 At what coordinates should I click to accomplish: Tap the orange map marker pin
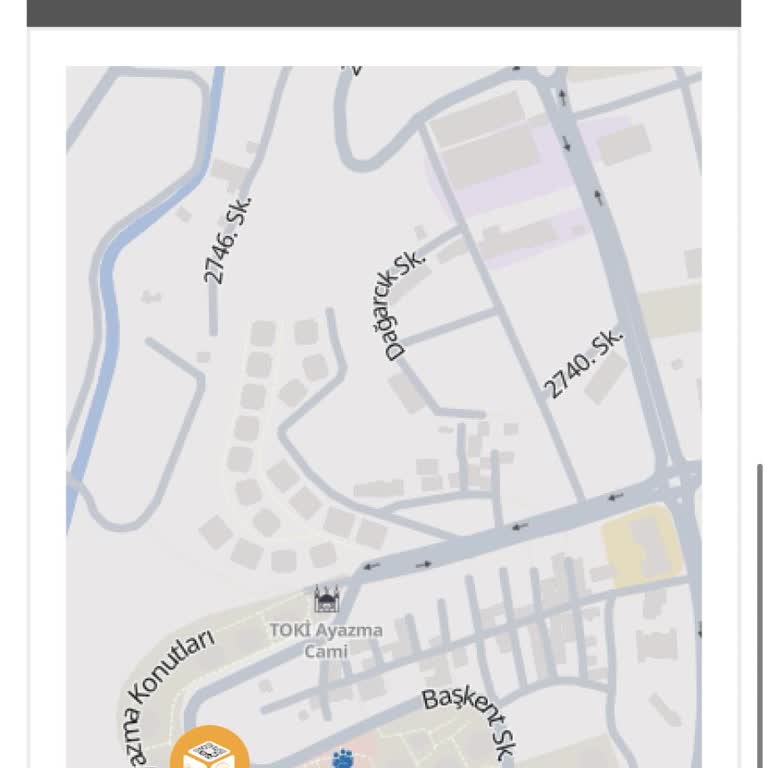(210, 752)
